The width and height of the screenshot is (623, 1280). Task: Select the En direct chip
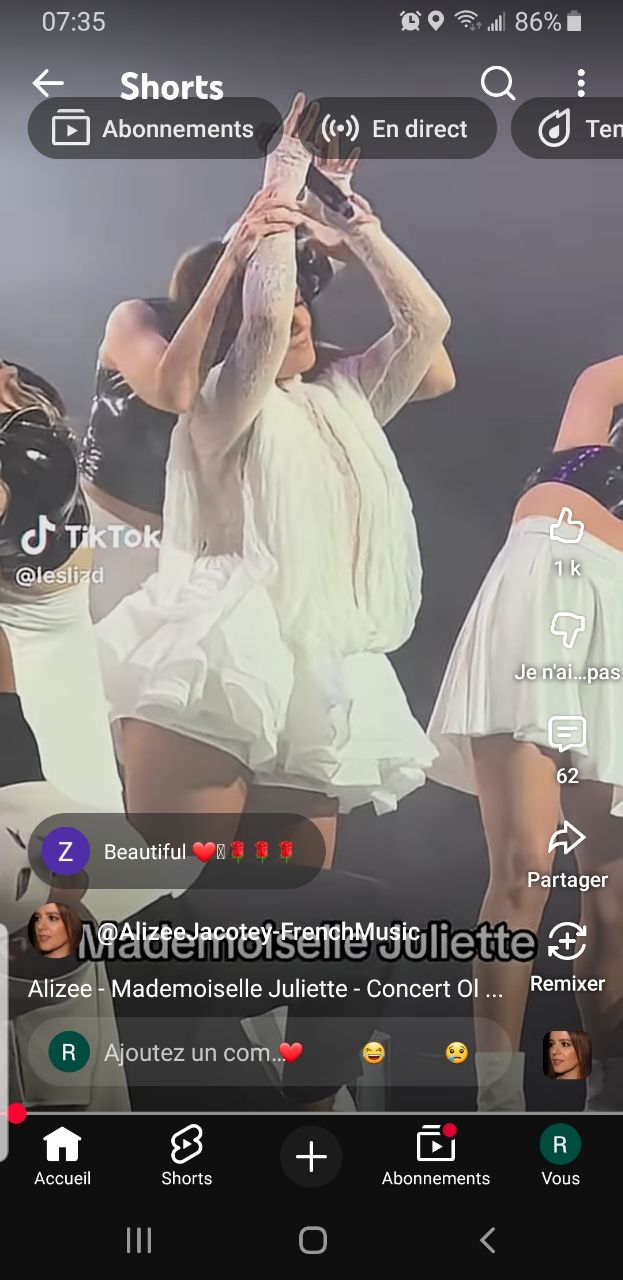pyautogui.click(x=397, y=129)
